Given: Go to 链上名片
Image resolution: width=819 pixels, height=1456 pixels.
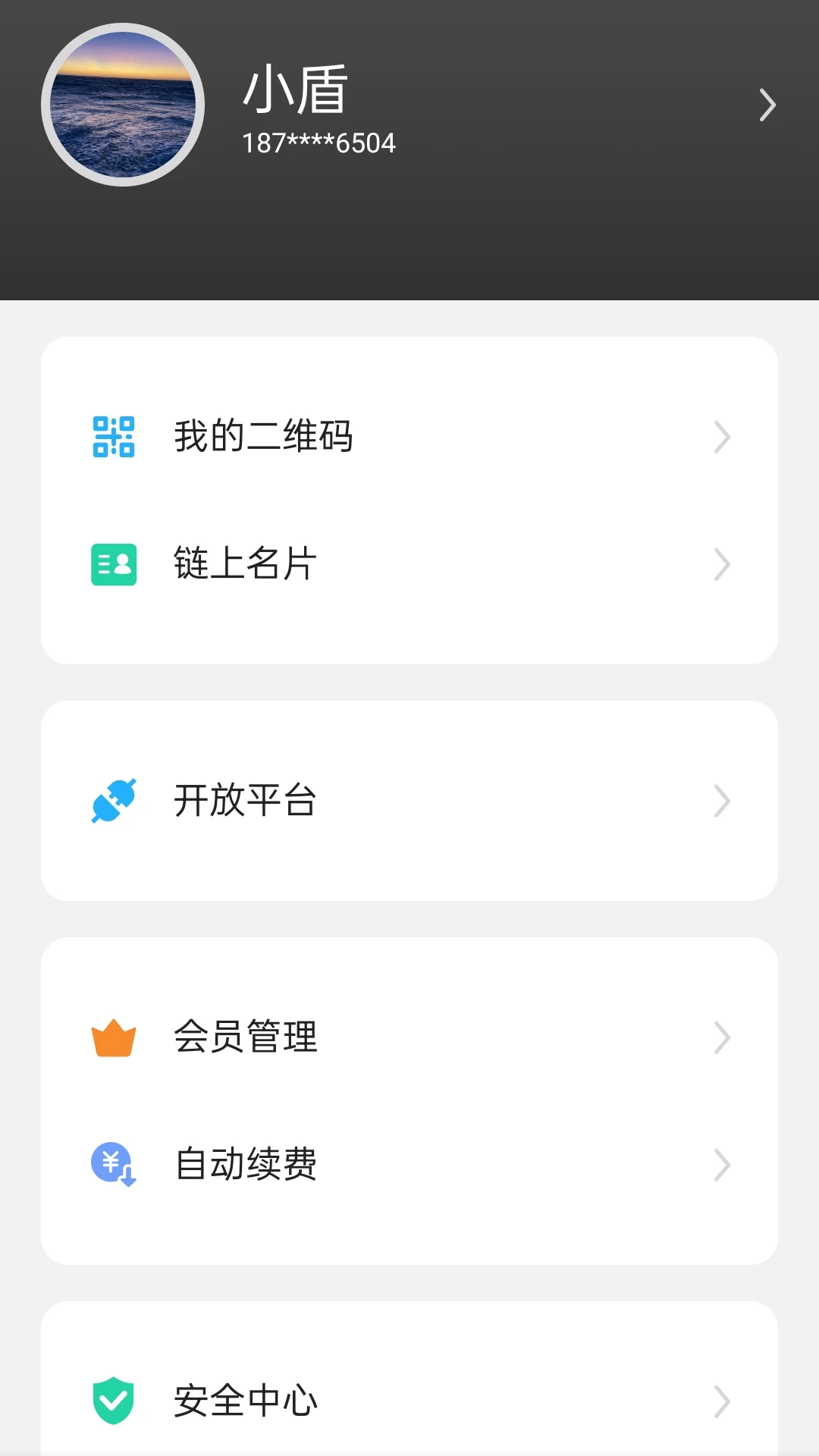Looking at the screenshot, I should (409, 564).
